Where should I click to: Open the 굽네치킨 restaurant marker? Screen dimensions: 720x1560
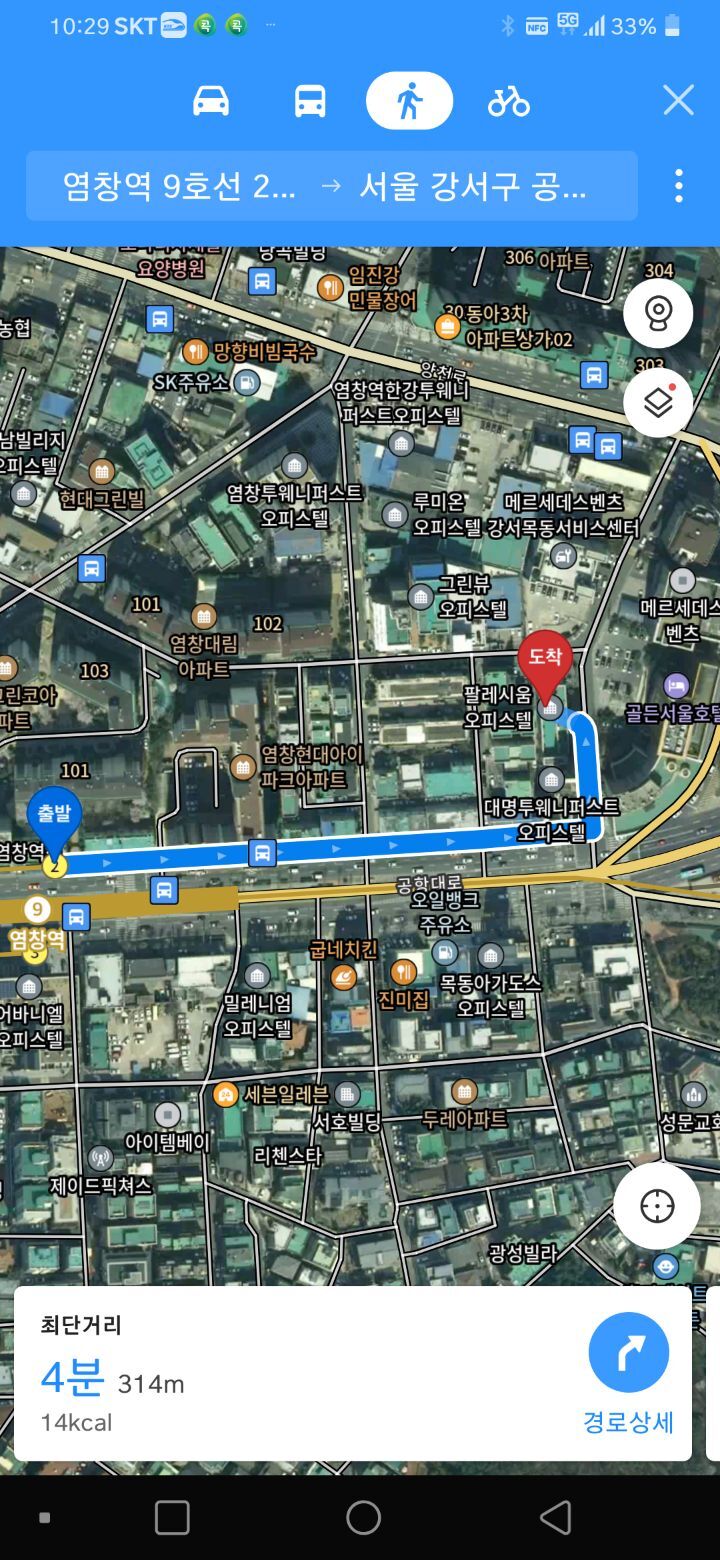coord(343,975)
